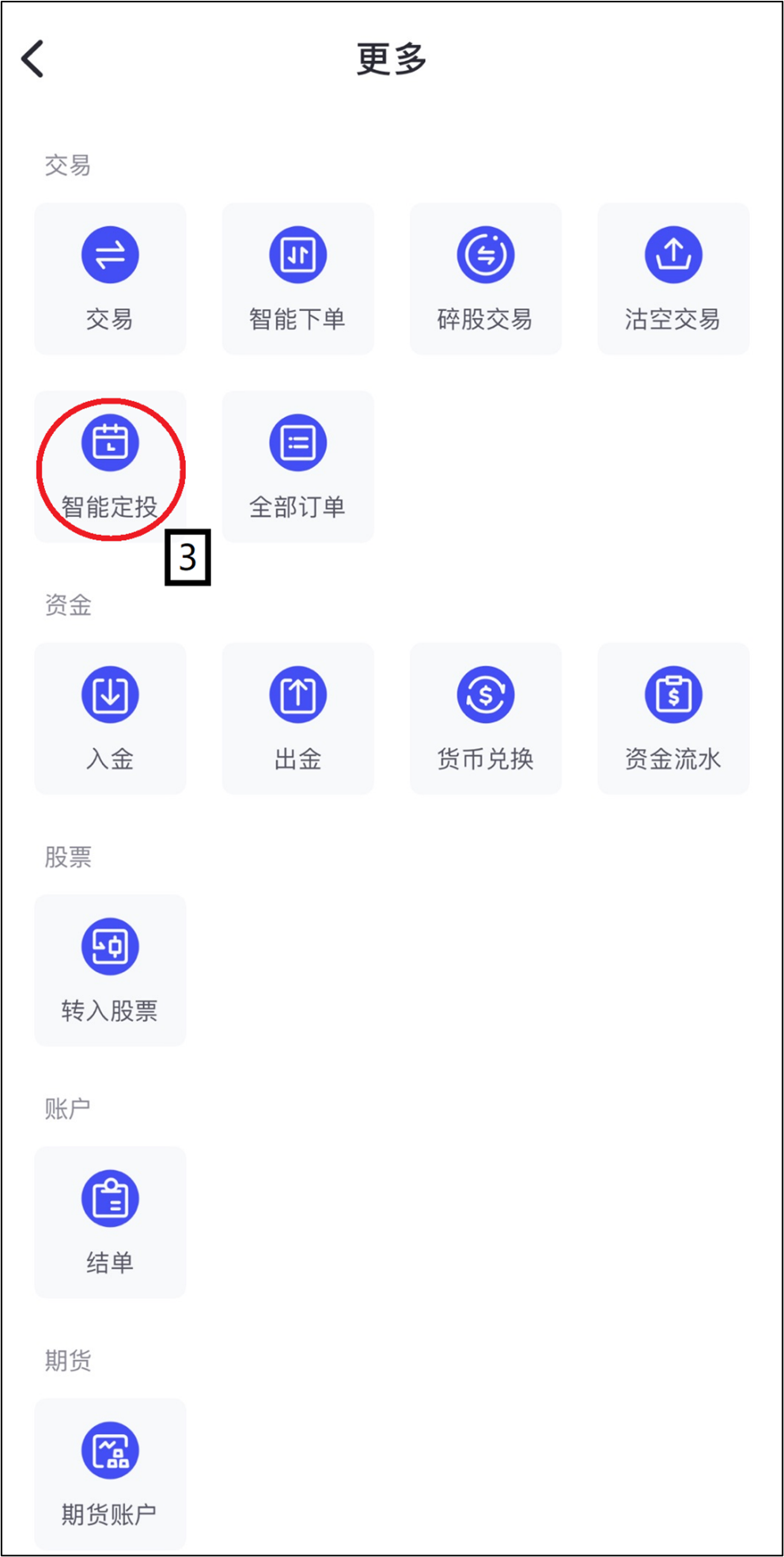Open 出金 to withdraw funds
784x1557 pixels.
(x=297, y=718)
